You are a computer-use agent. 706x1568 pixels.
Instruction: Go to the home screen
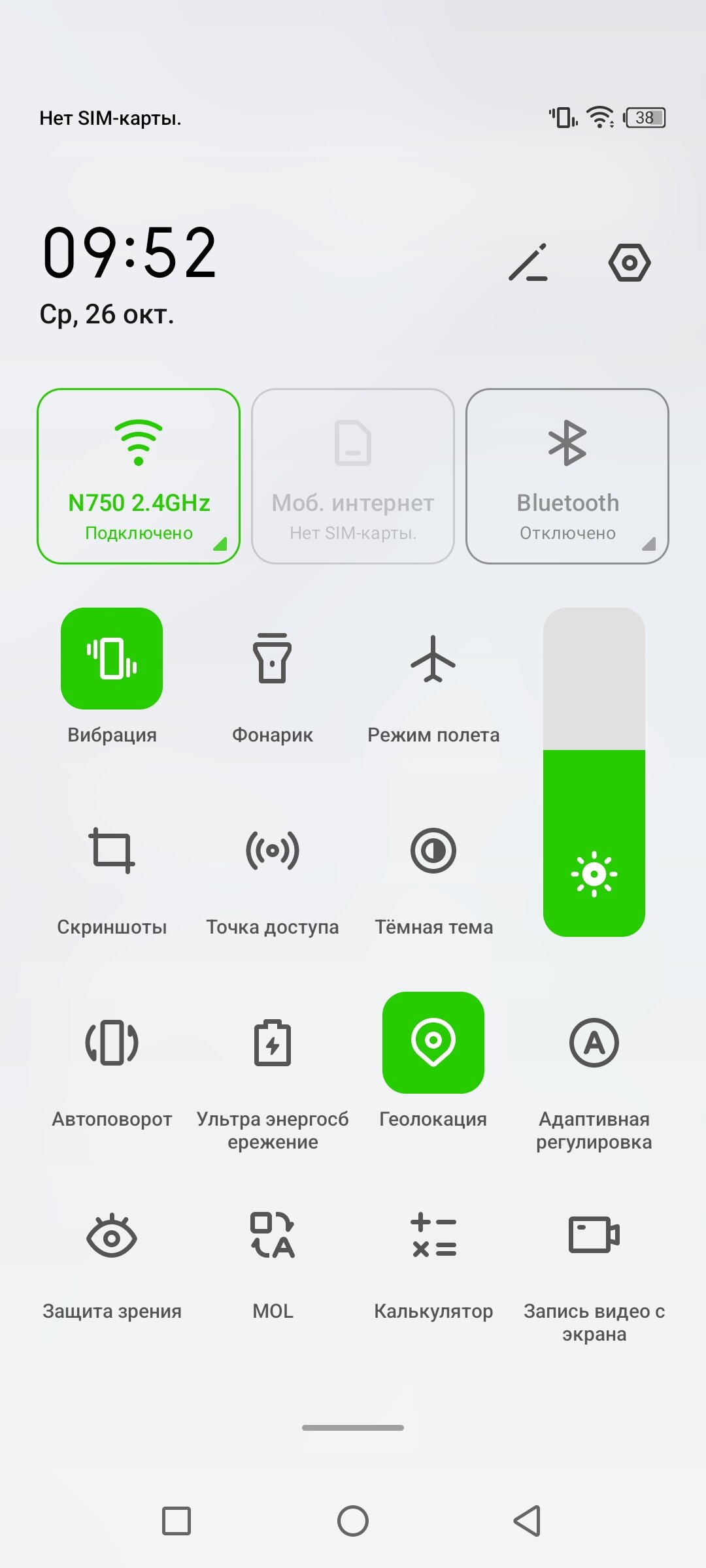point(353,1521)
